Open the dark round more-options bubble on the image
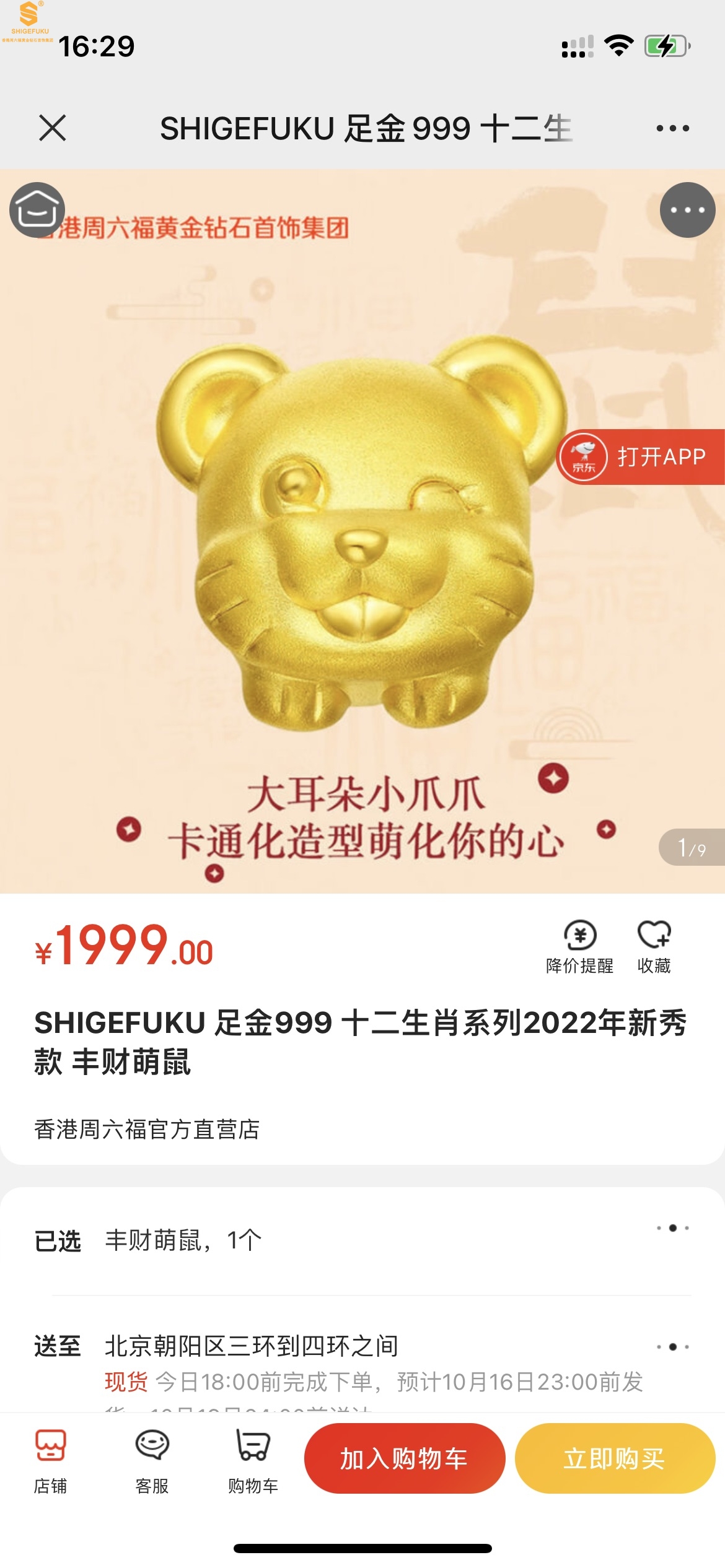 coord(687,210)
